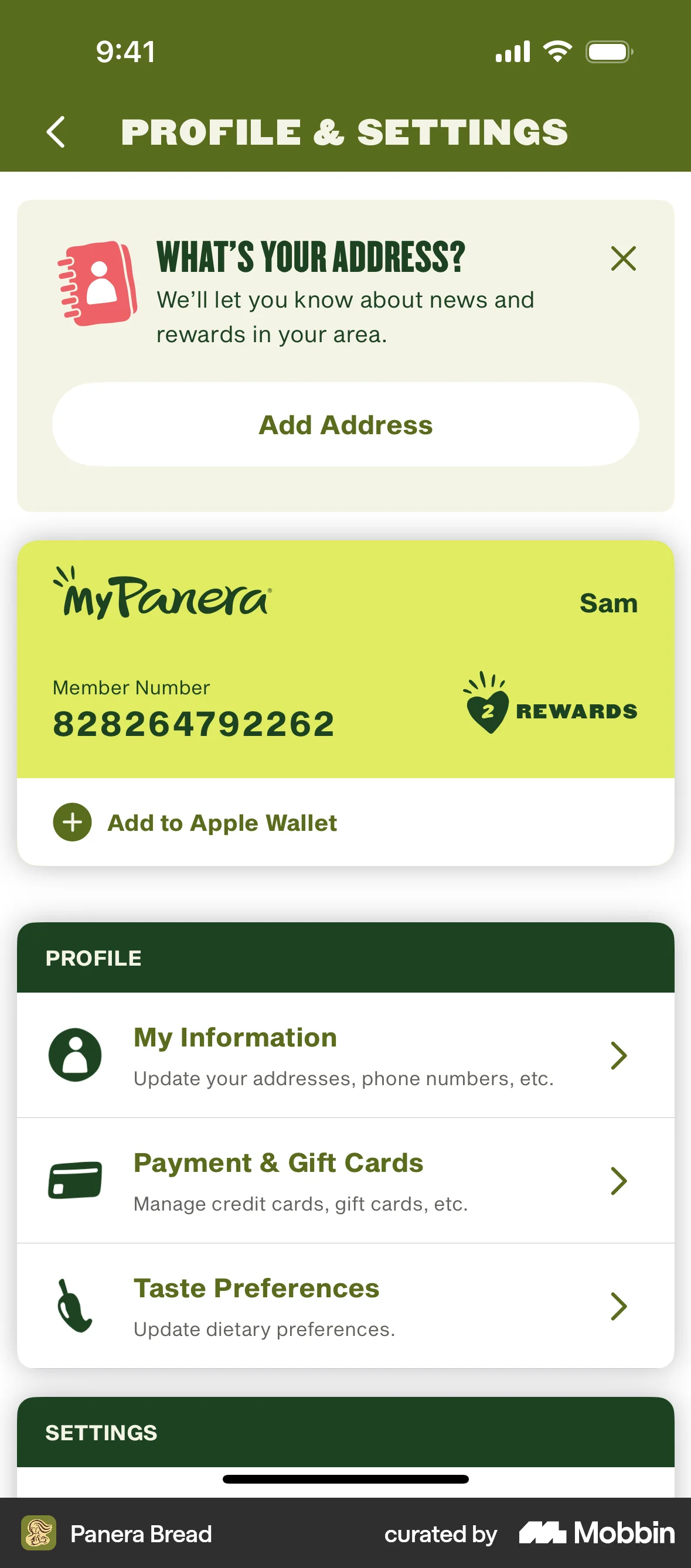Tap the battery indicator in the status bar
Viewport: 691px width, 1568px height.
pos(608,51)
